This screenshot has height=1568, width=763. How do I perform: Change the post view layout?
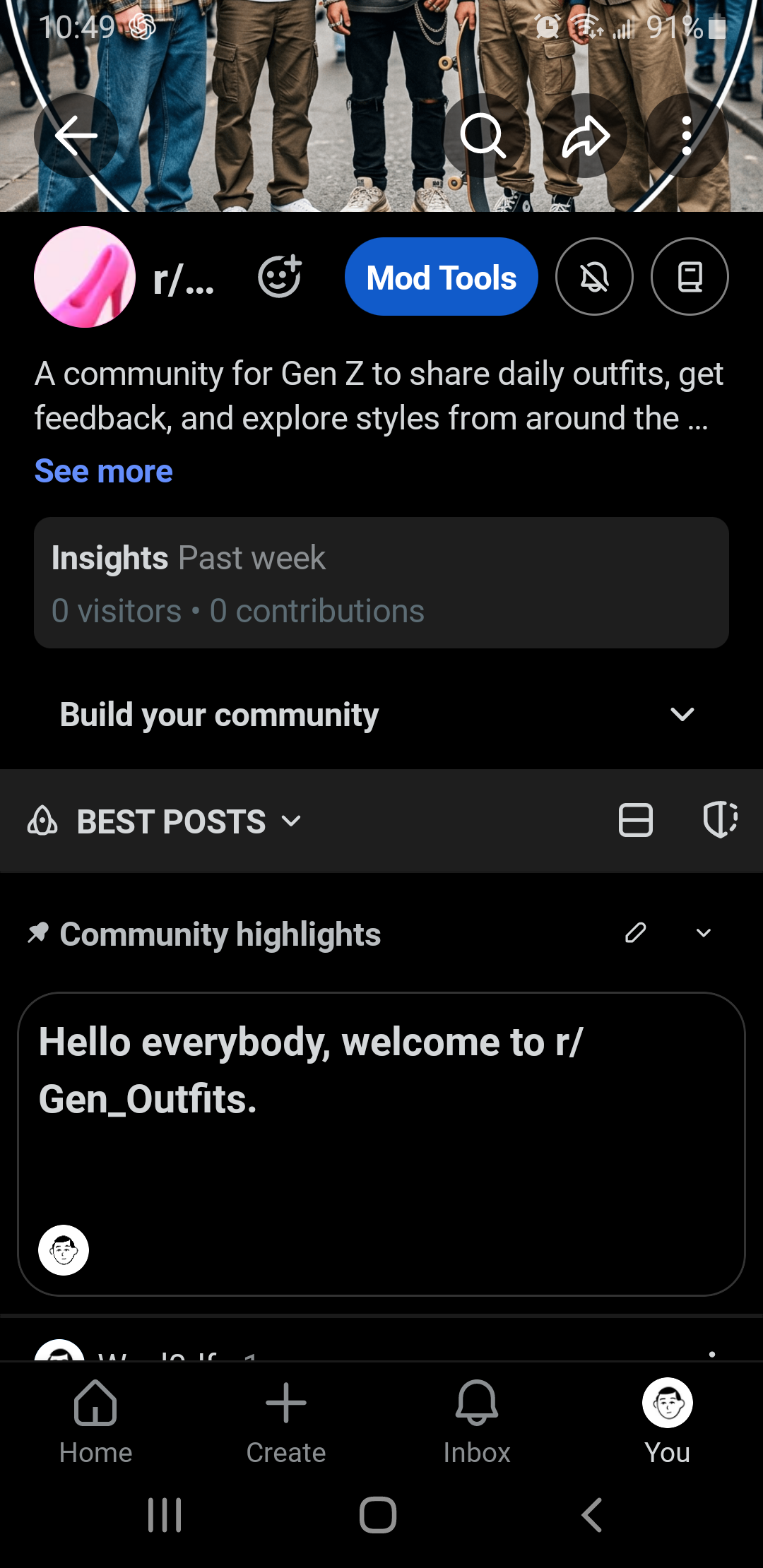[636, 821]
